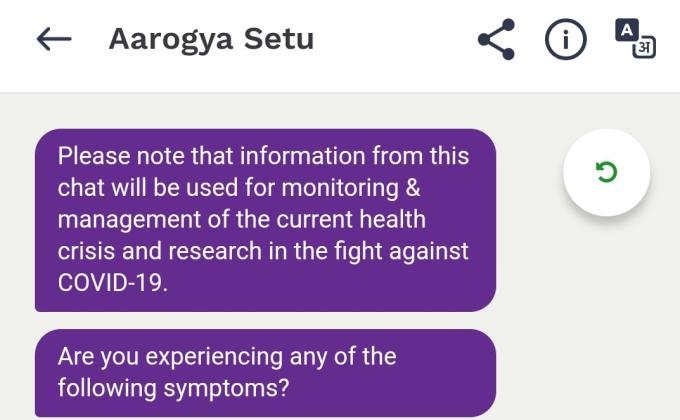This screenshot has width=680, height=420.
Task: Restart the self-assessment chat
Action: (x=606, y=173)
